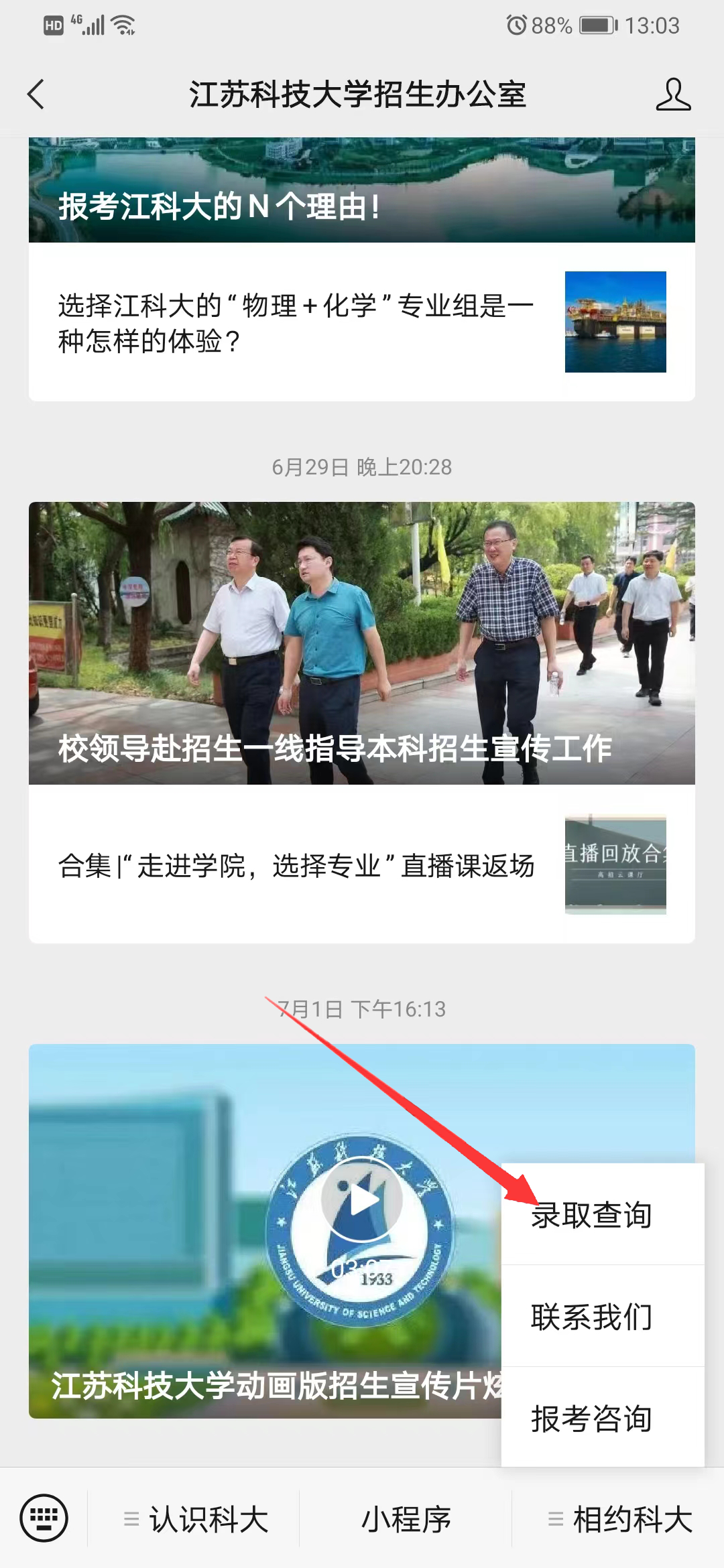Collapse the 相约科大 menu
The width and height of the screenshot is (724, 1568).
pos(620,1519)
